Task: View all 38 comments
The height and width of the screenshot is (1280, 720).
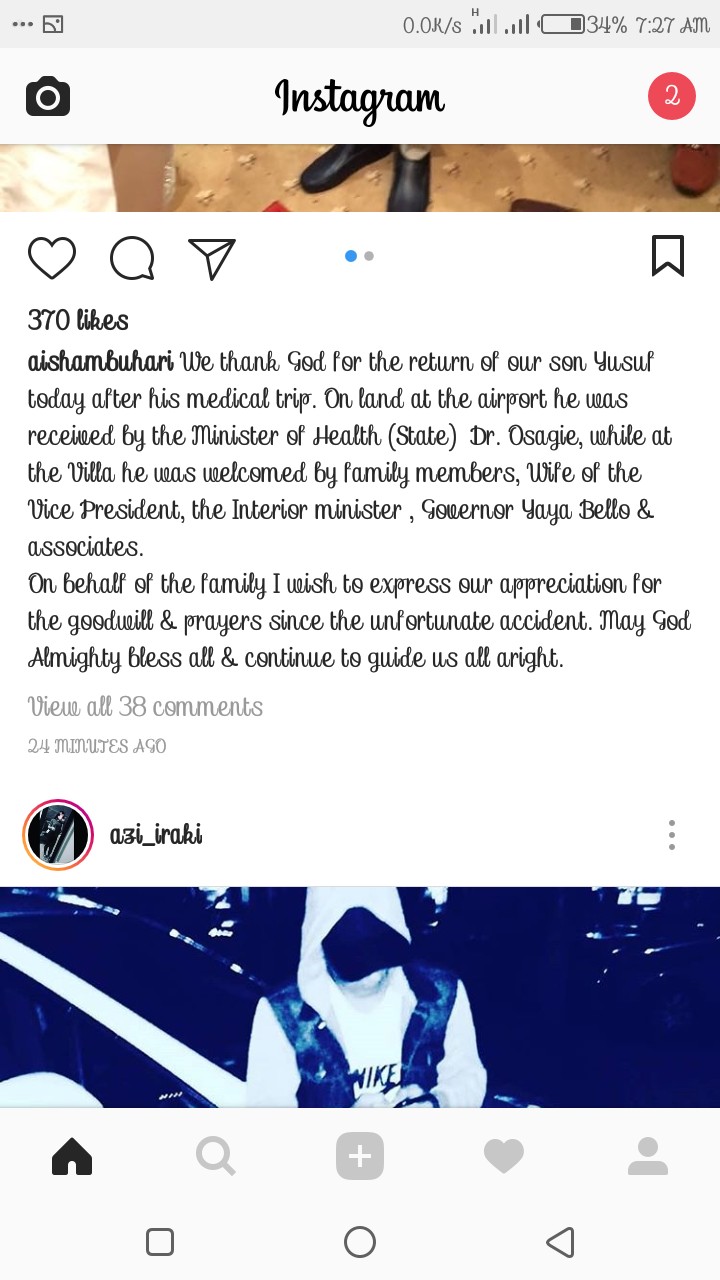Action: pyautogui.click(x=145, y=707)
